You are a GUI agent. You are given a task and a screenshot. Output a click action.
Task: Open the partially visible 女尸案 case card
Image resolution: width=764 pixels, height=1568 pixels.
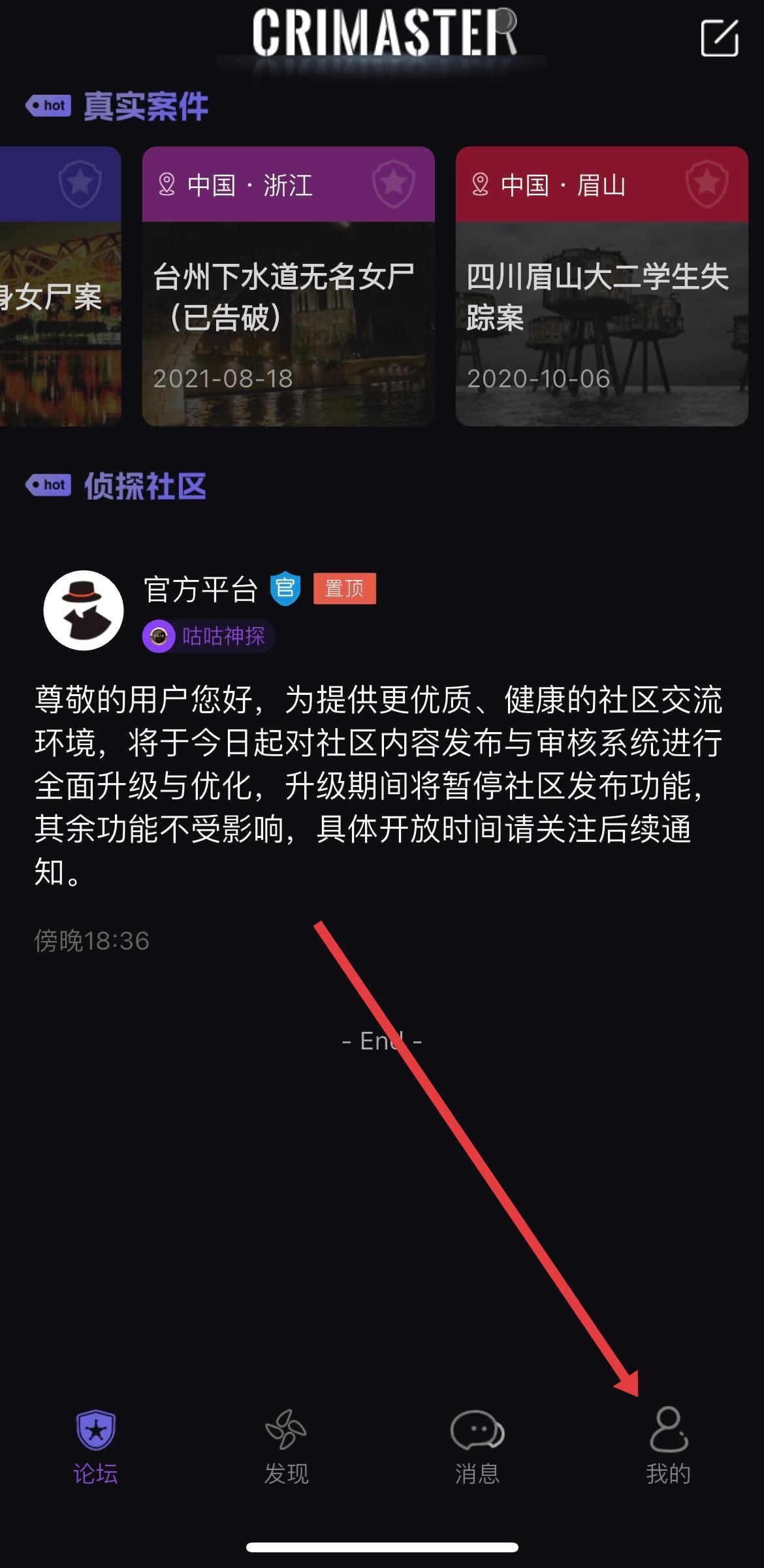click(60, 287)
